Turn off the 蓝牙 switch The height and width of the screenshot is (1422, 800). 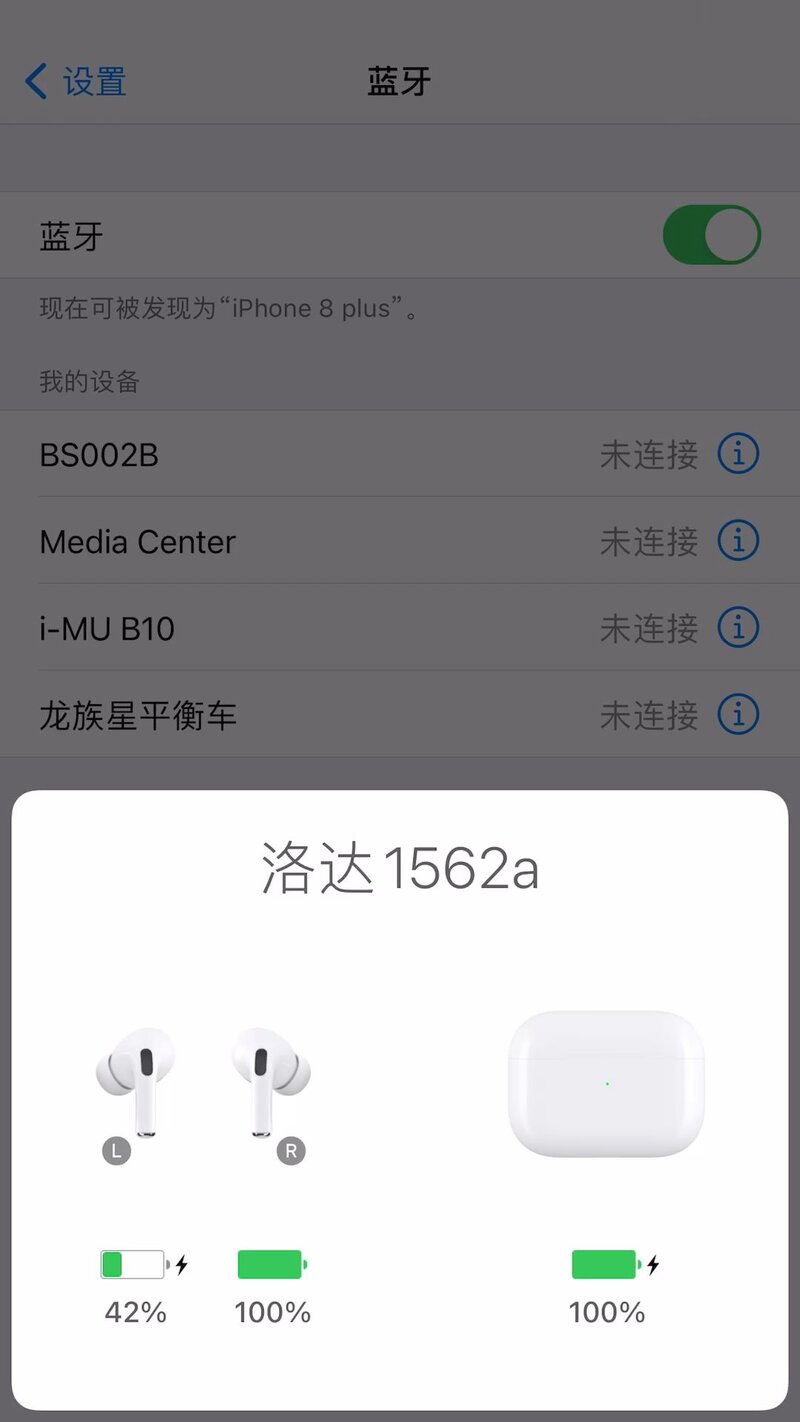click(x=711, y=236)
